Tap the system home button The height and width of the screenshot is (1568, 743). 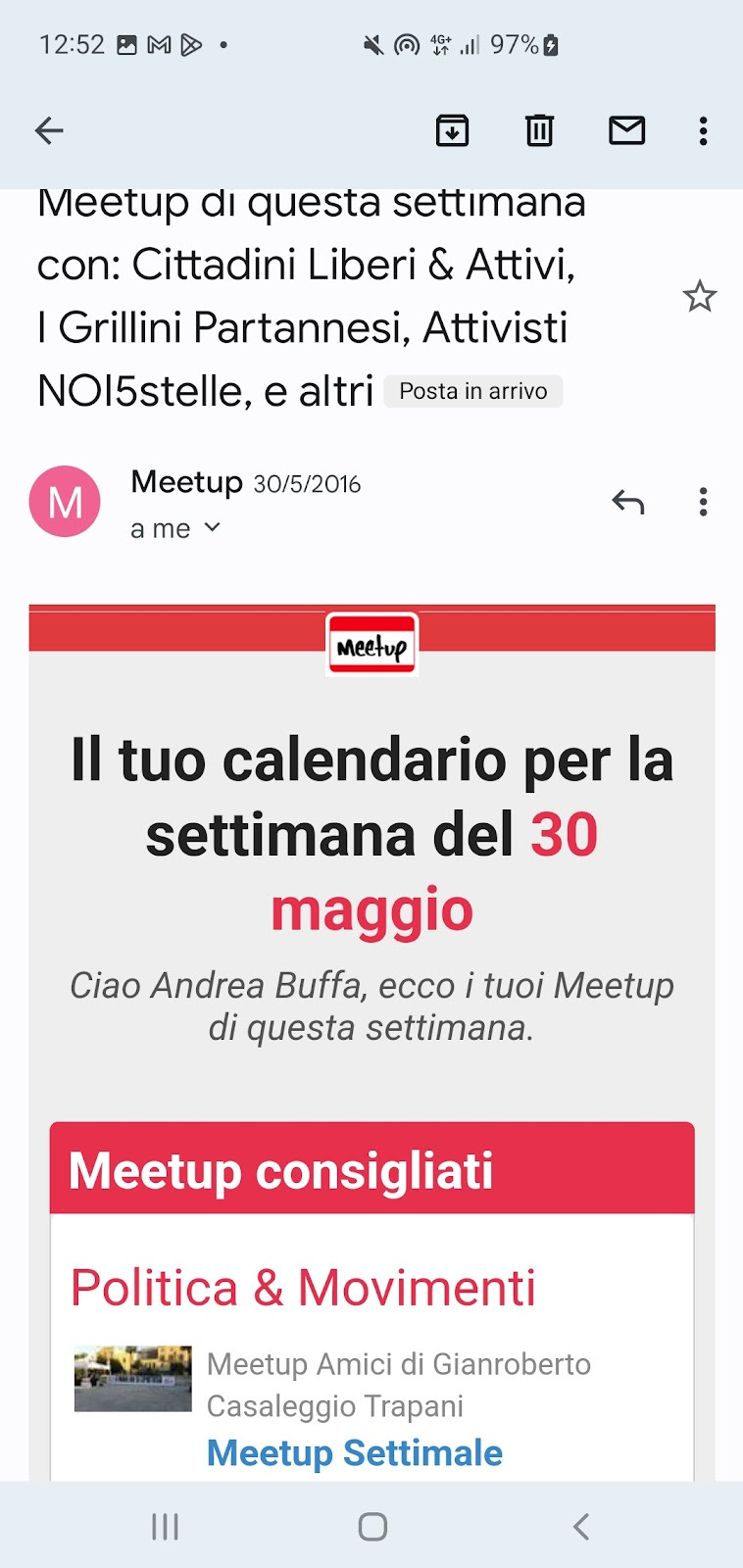[372, 1526]
